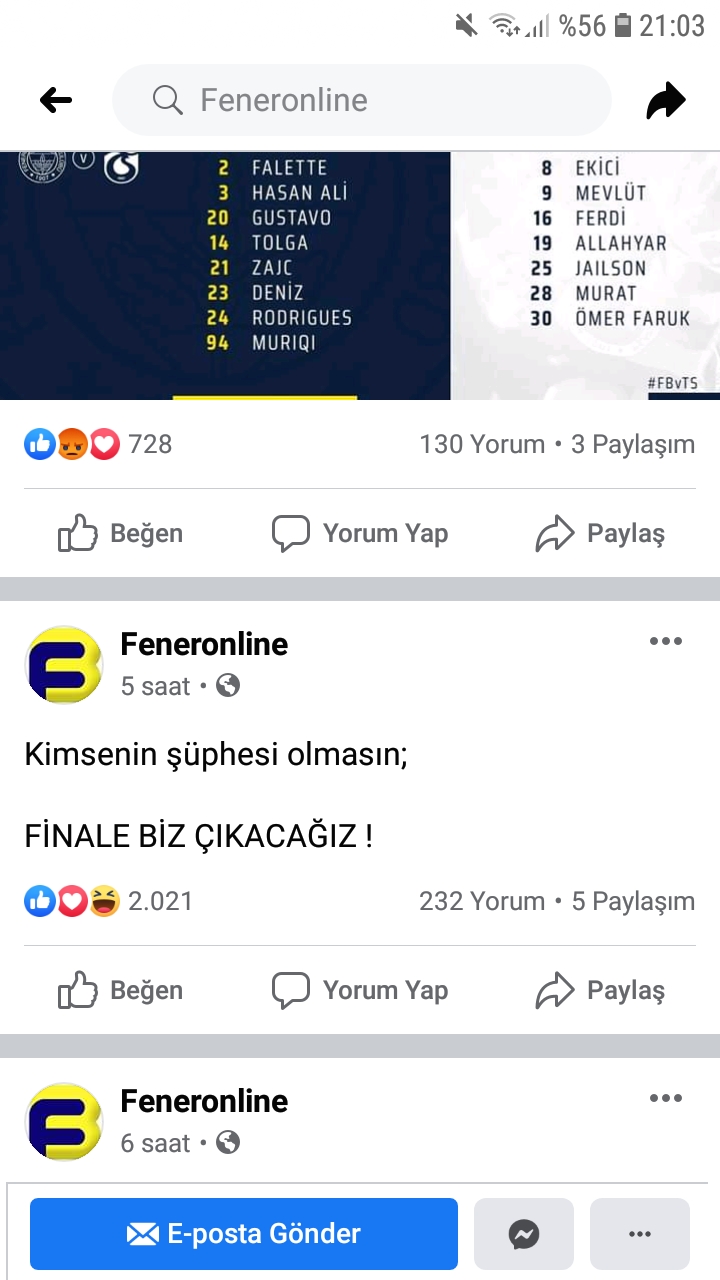Screen dimensions: 720x1280
Task: Share the page via top-right arrow
Action: pyautogui.click(x=665, y=100)
